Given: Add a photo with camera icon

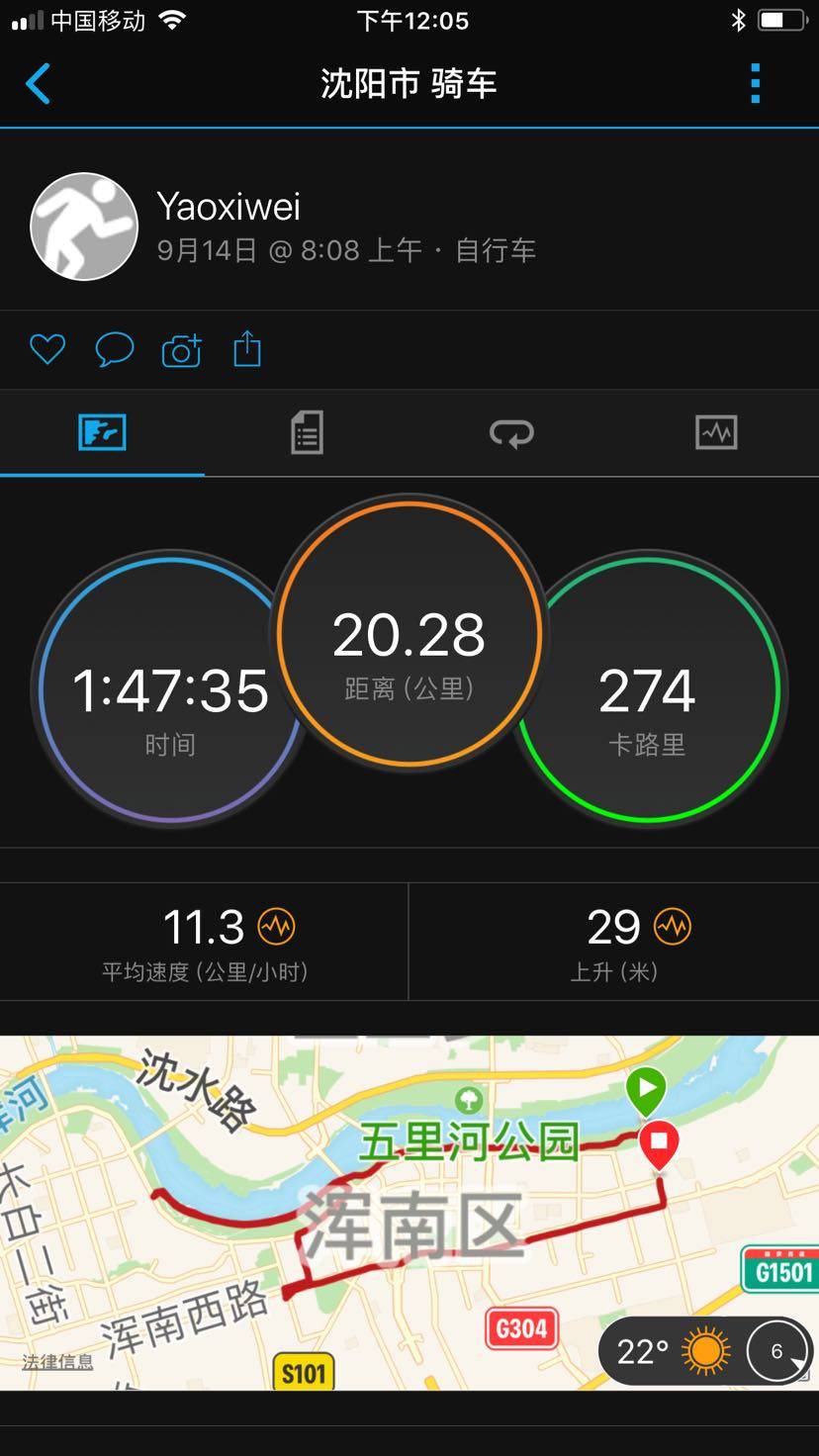Looking at the screenshot, I should (181, 349).
